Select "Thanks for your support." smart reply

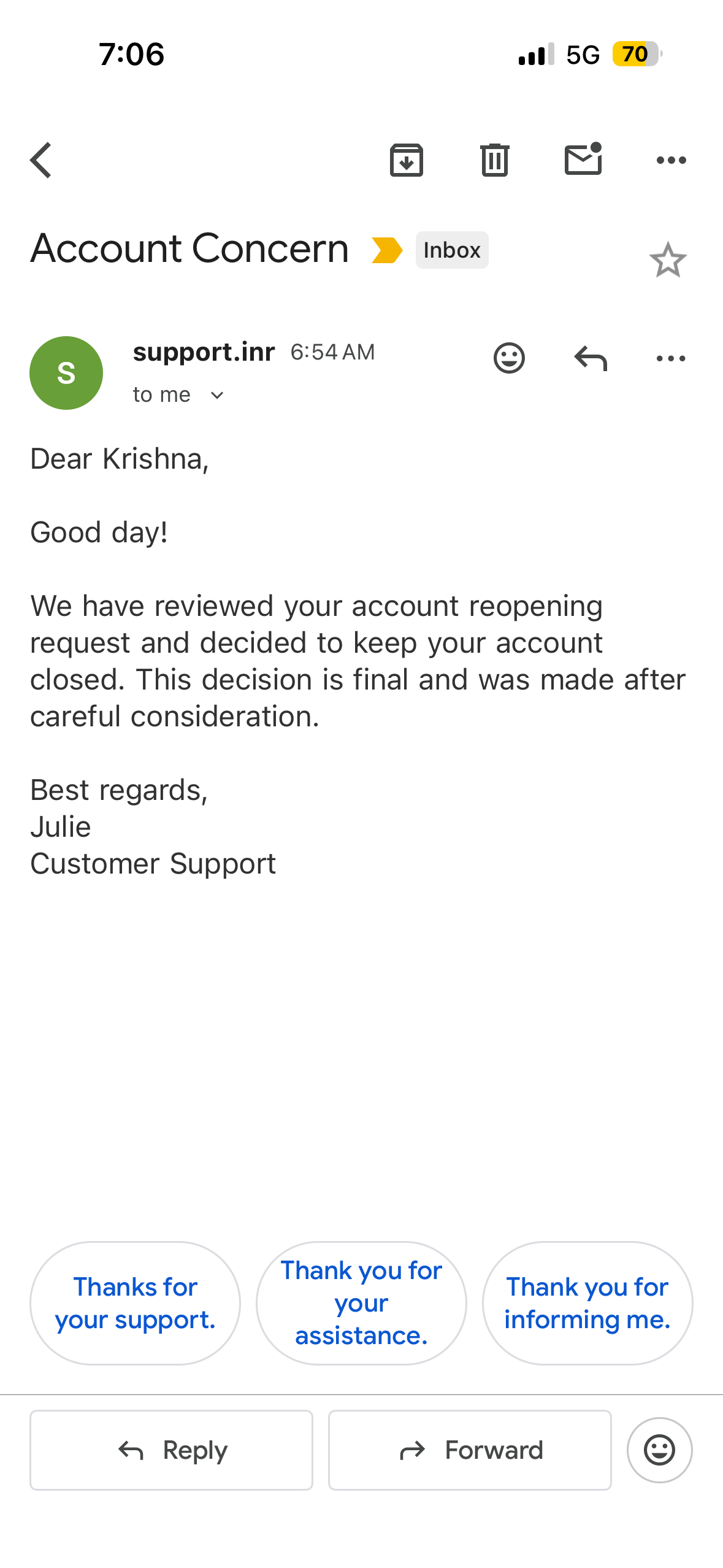pos(135,1303)
